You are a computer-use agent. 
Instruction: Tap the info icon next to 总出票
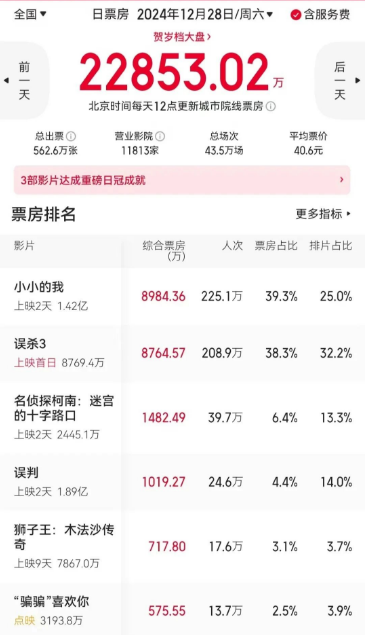pos(71,136)
